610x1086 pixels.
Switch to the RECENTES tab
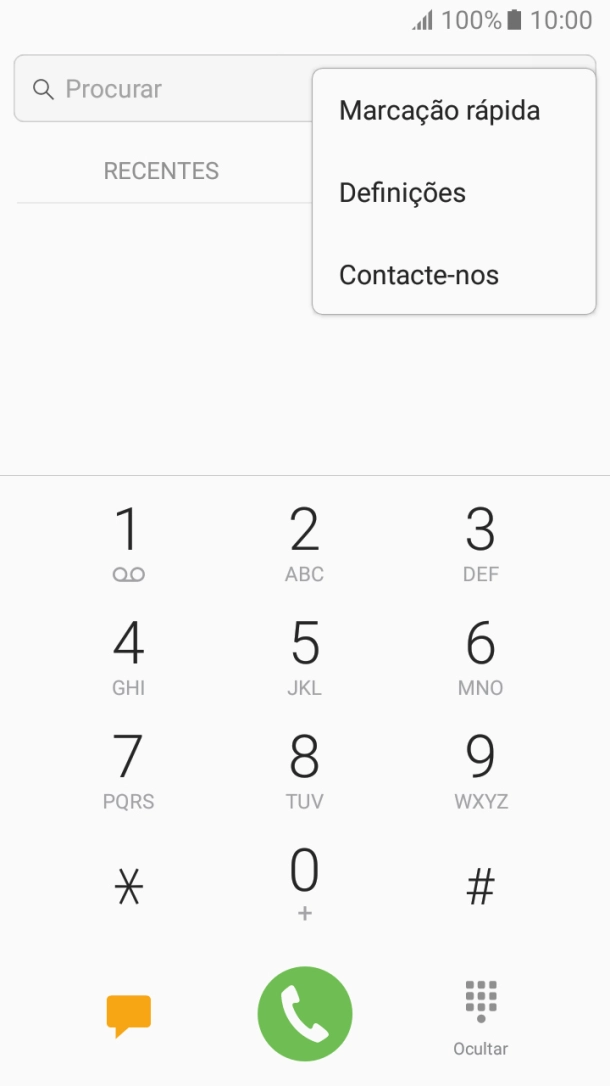point(161,171)
